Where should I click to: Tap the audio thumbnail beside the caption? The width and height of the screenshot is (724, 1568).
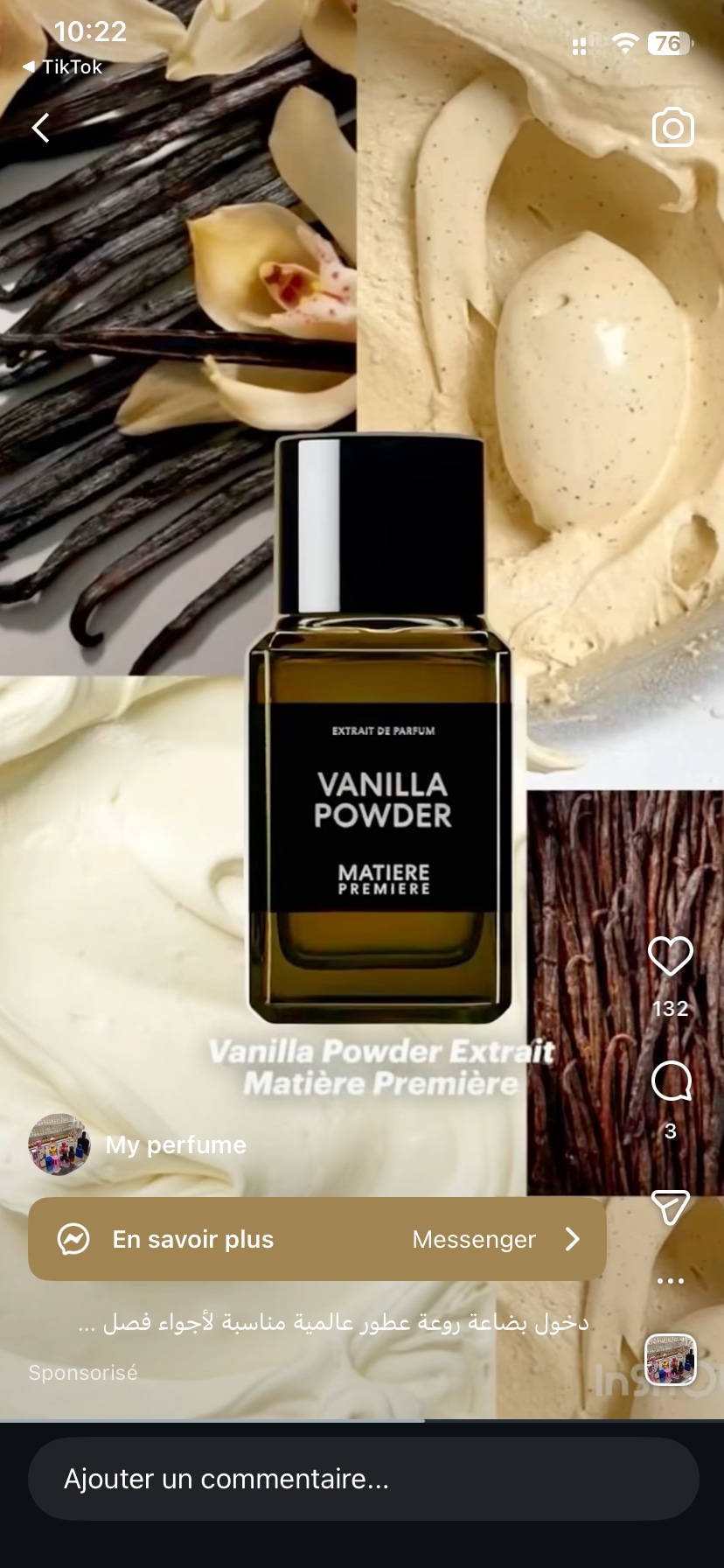tap(670, 1360)
